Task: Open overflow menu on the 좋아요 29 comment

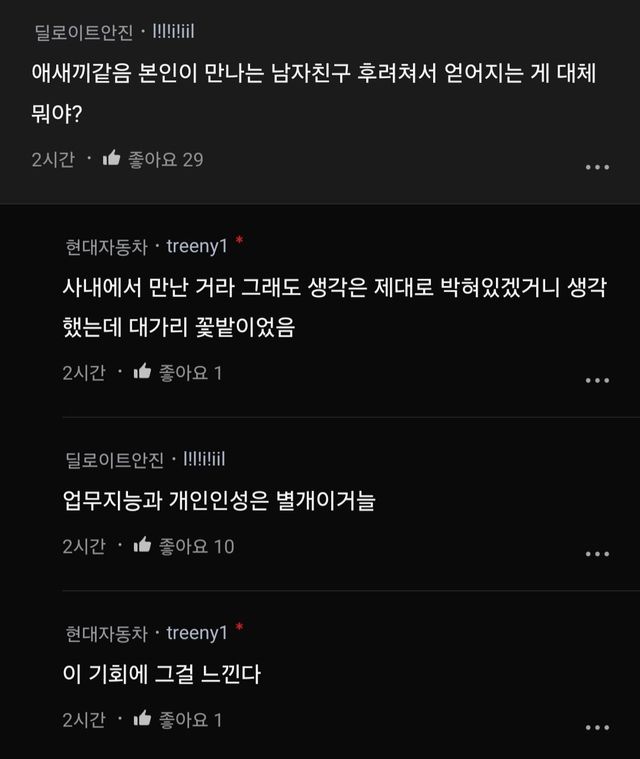Action: [x=597, y=166]
